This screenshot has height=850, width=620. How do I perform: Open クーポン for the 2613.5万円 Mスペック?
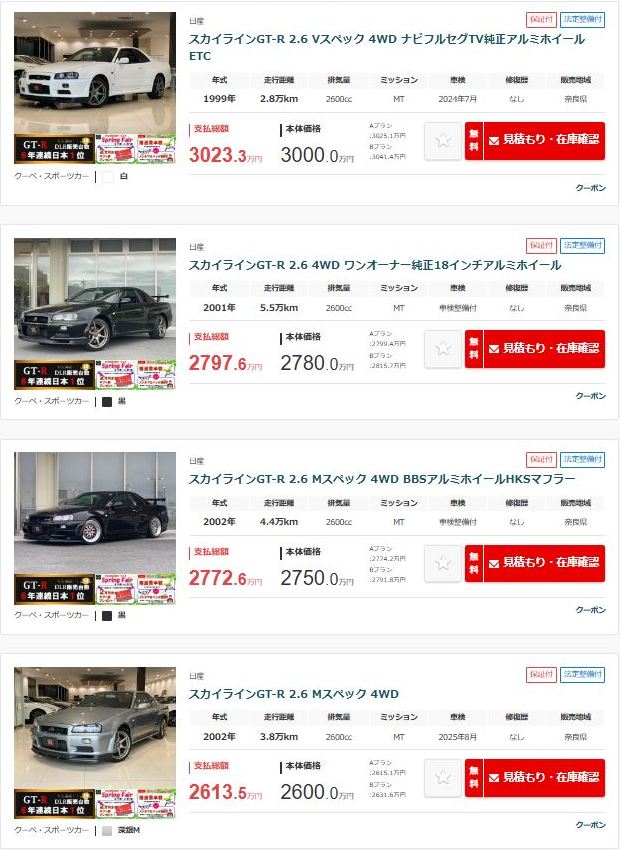(590, 825)
